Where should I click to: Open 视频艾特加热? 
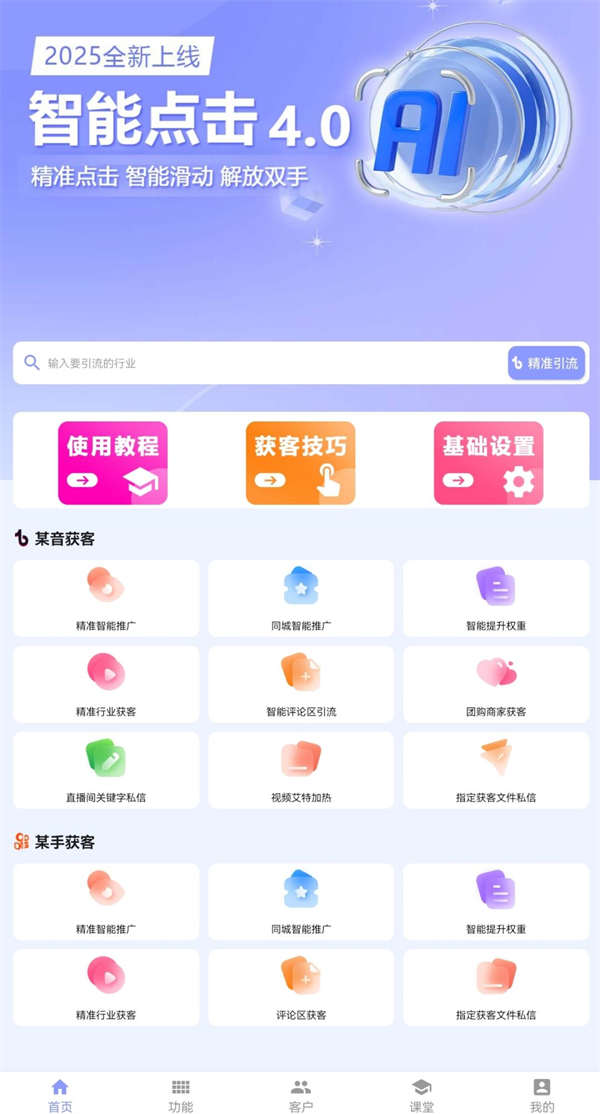[301, 770]
